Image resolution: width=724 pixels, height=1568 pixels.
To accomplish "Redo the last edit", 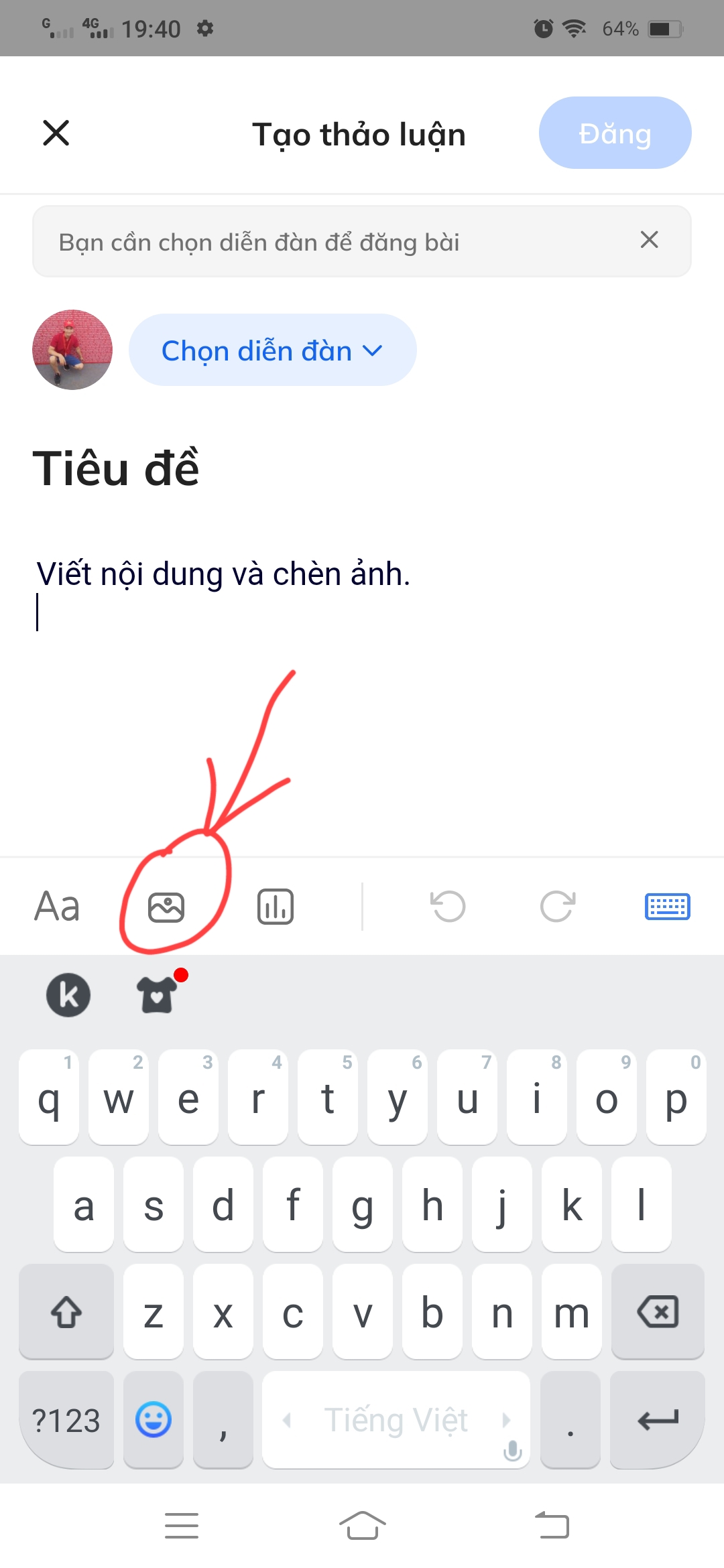I will [556, 907].
